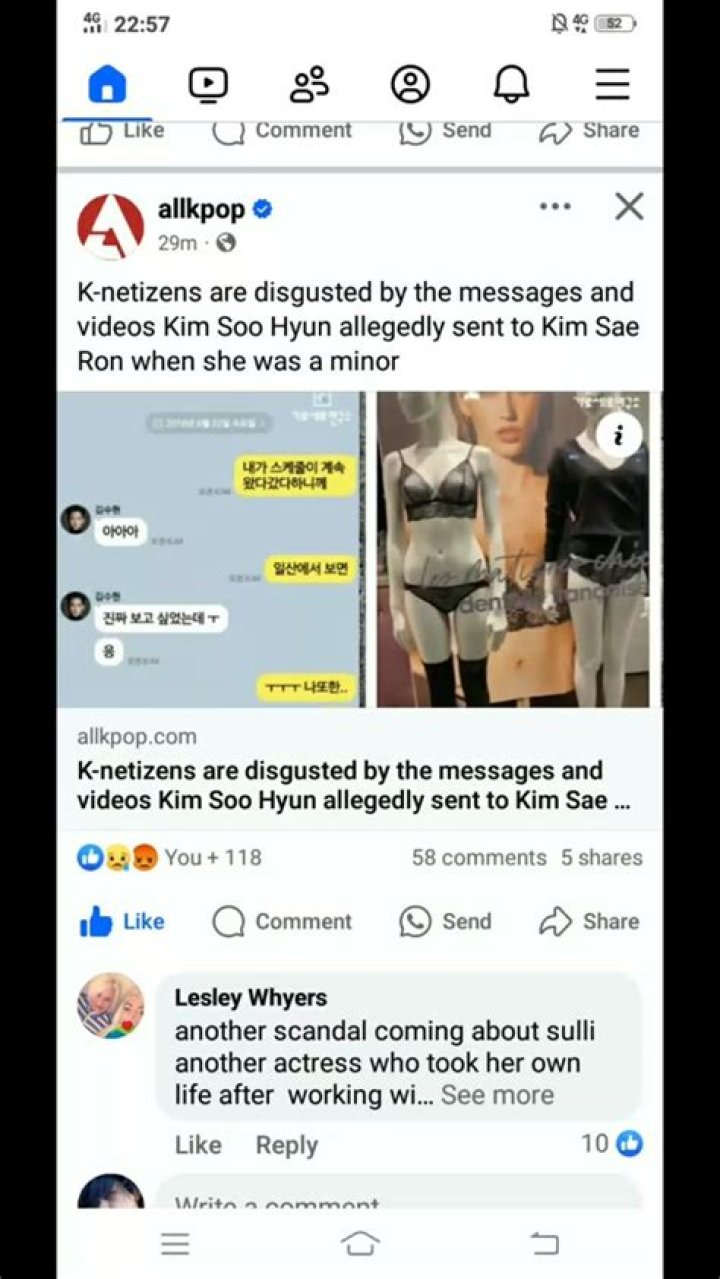Hide the allkpop post with X
The image size is (720, 1279).
pos(629,207)
